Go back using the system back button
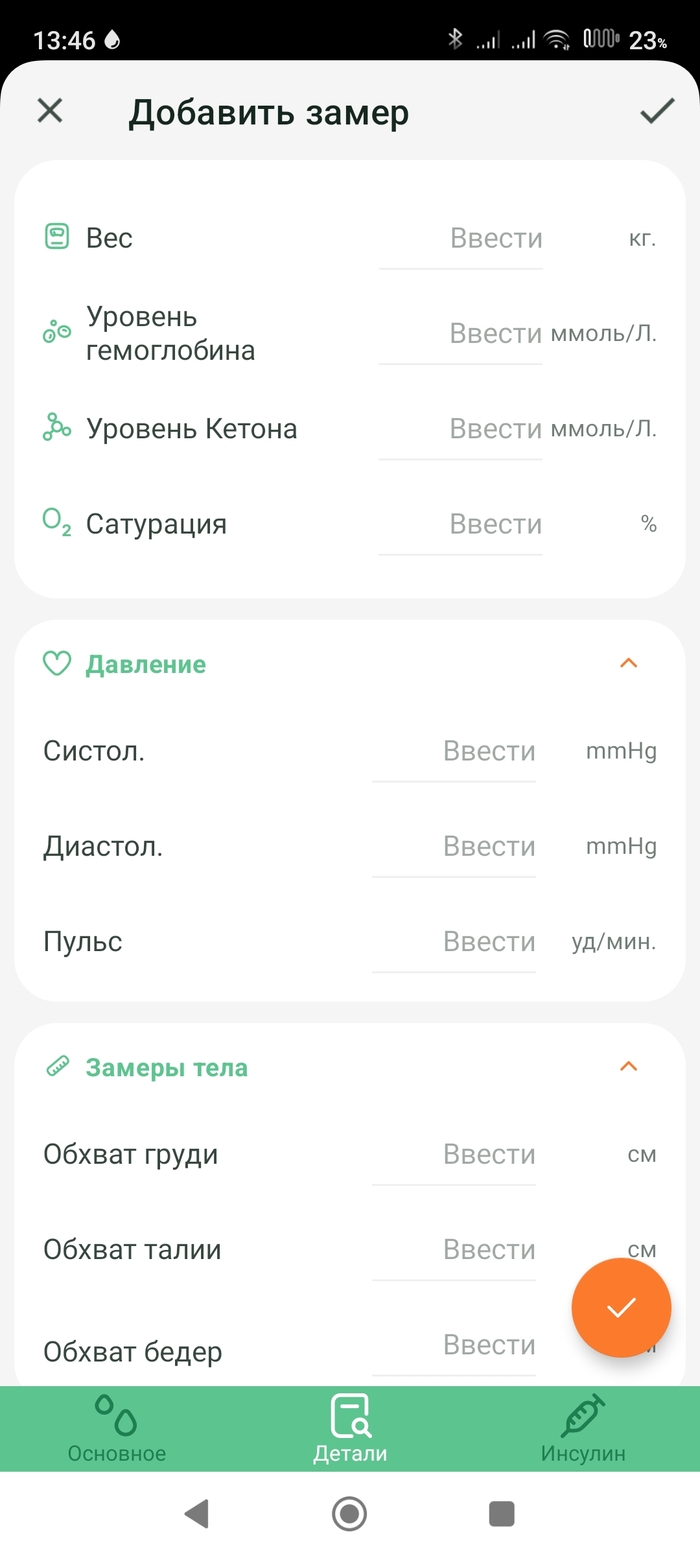The width and height of the screenshot is (700, 1556). pos(197,1514)
